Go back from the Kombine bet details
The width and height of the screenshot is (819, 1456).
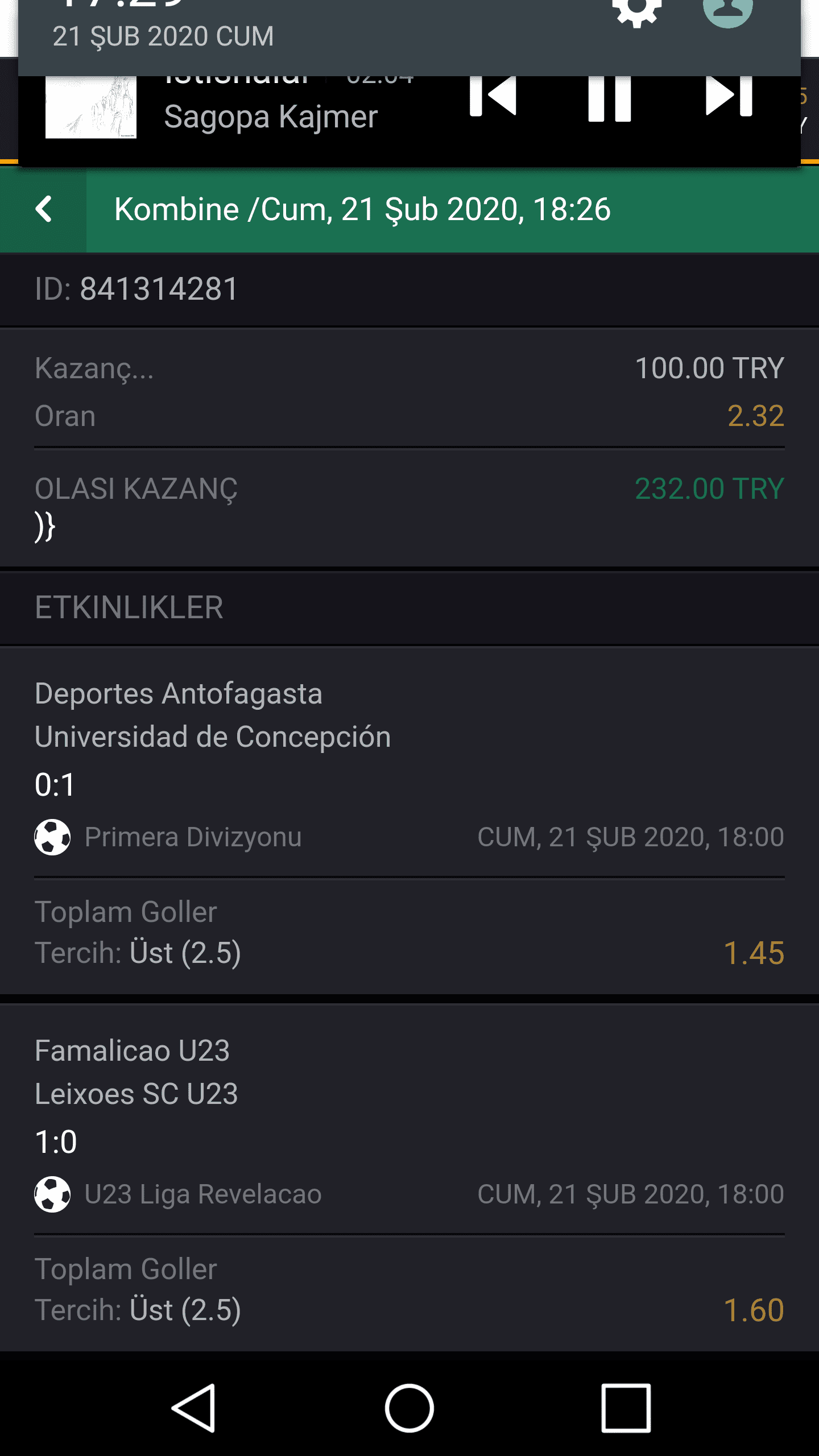pos(43,209)
